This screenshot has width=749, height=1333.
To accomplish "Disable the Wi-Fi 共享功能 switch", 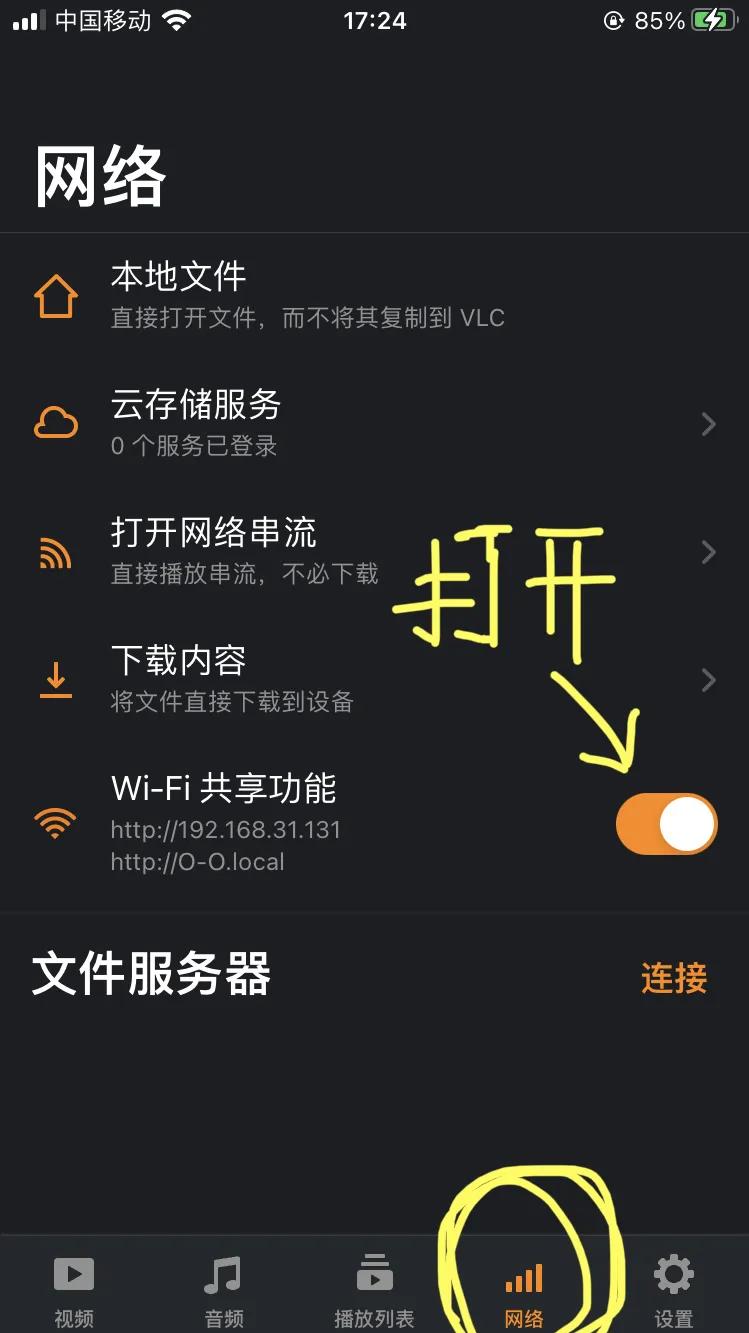I will tap(665, 822).
